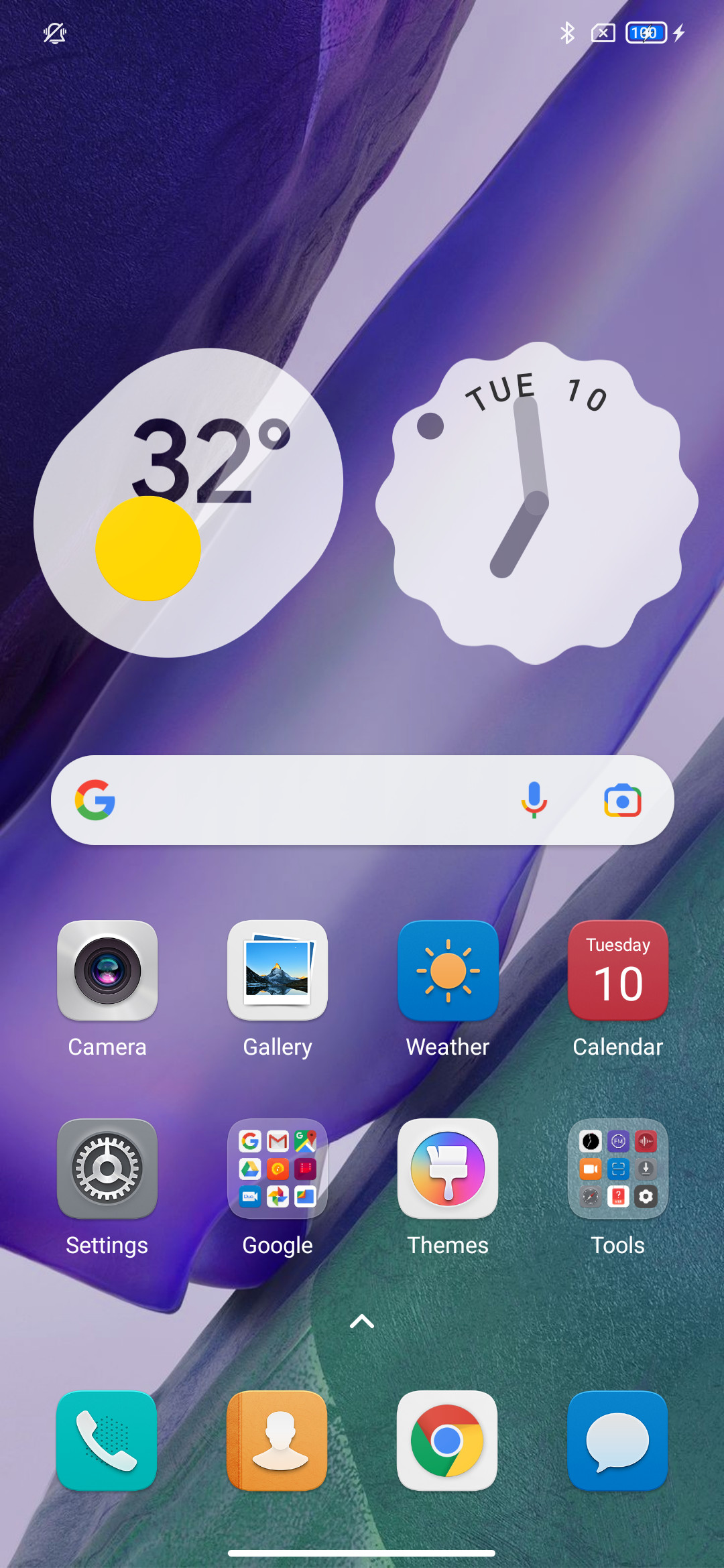This screenshot has width=724, height=1568.
Task: Open the Messages app in the dock
Action: pyautogui.click(x=617, y=1441)
